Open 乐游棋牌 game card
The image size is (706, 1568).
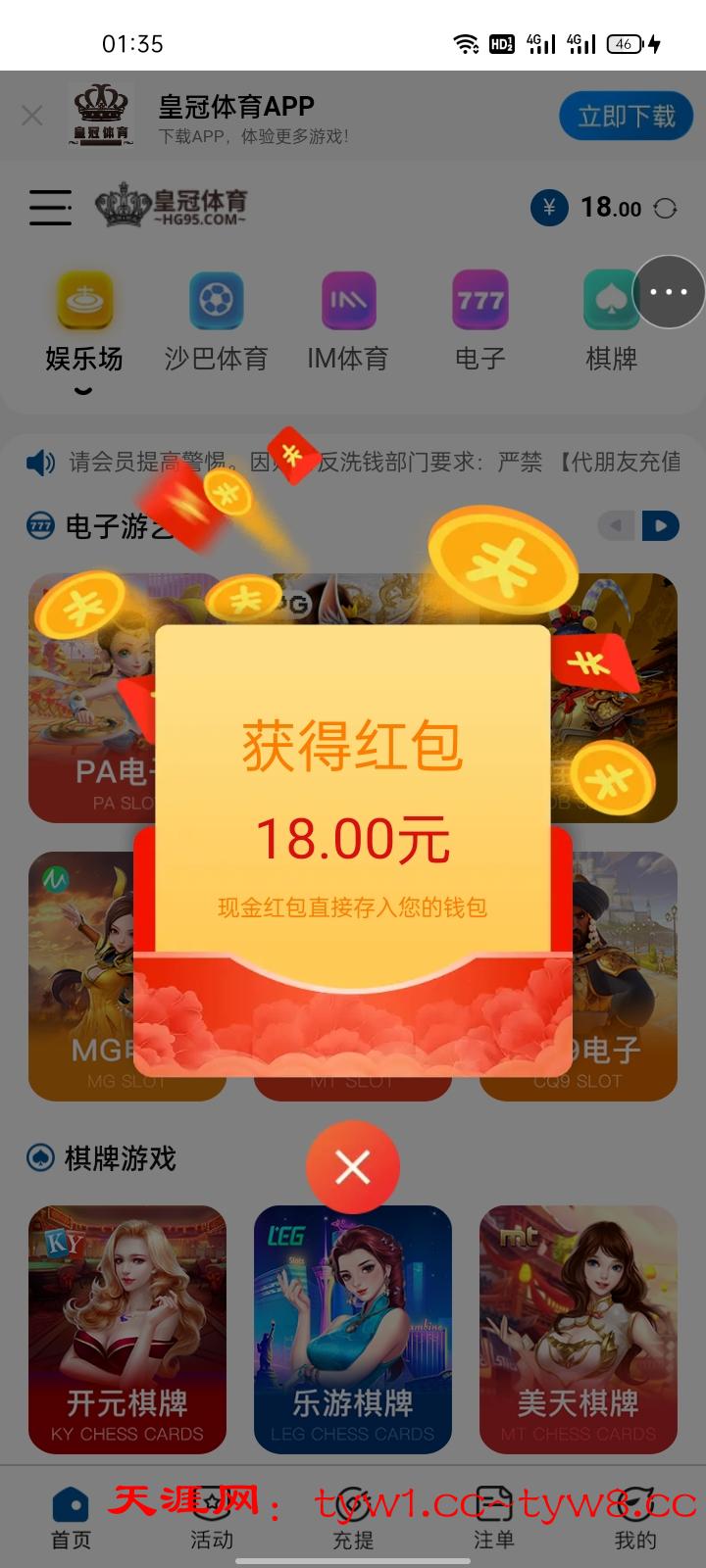(x=353, y=1328)
